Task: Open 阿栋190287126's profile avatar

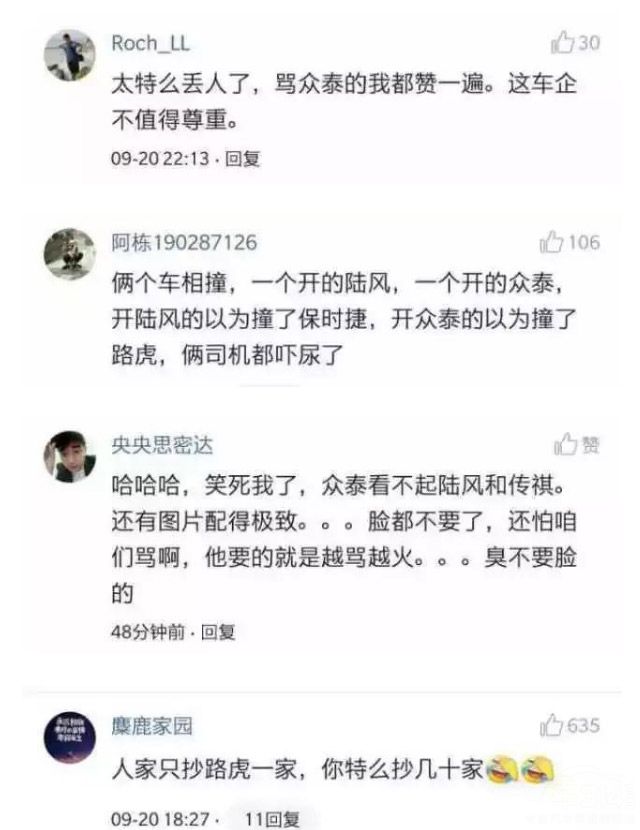Action: (x=69, y=254)
